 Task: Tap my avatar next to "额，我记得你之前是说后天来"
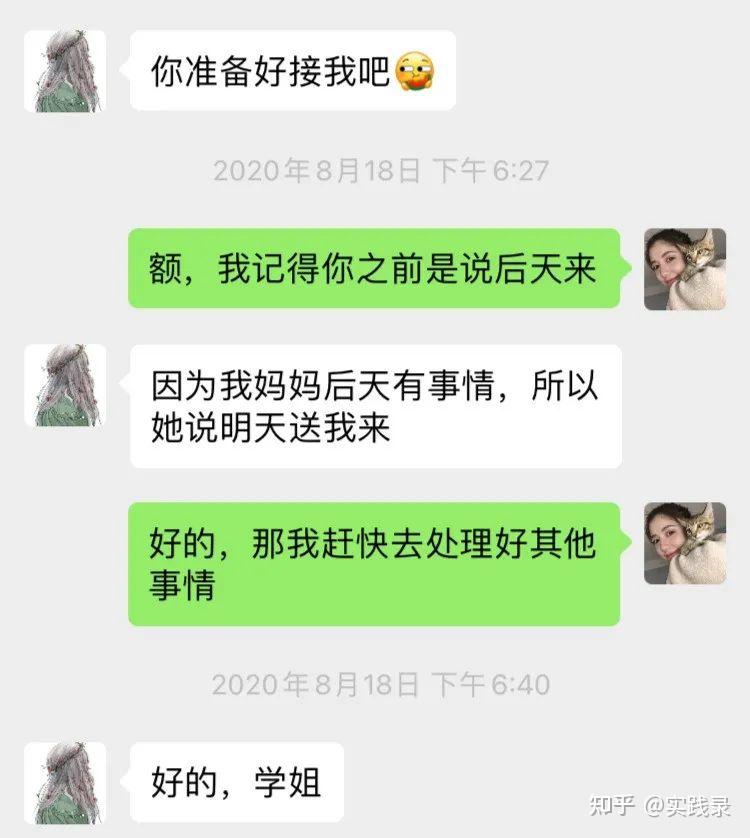point(684,269)
